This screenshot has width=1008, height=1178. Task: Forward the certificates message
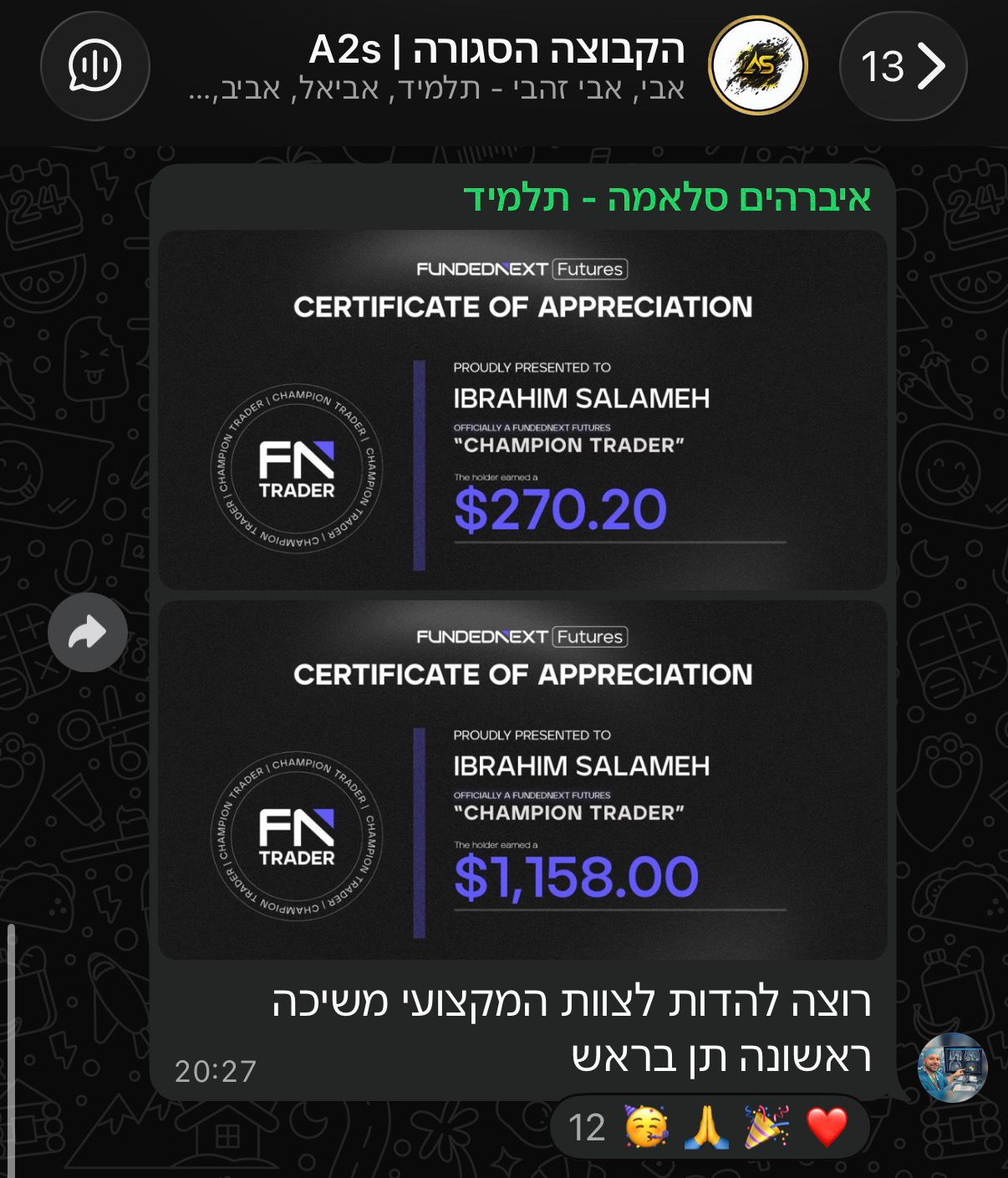(87, 633)
